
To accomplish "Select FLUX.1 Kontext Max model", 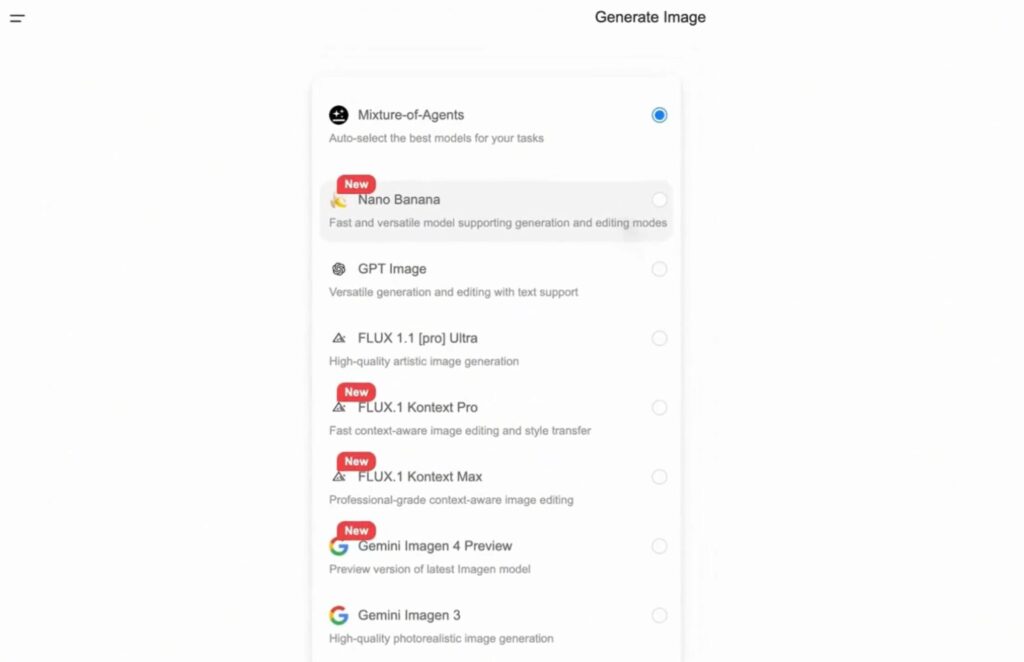I will (x=659, y=477).
